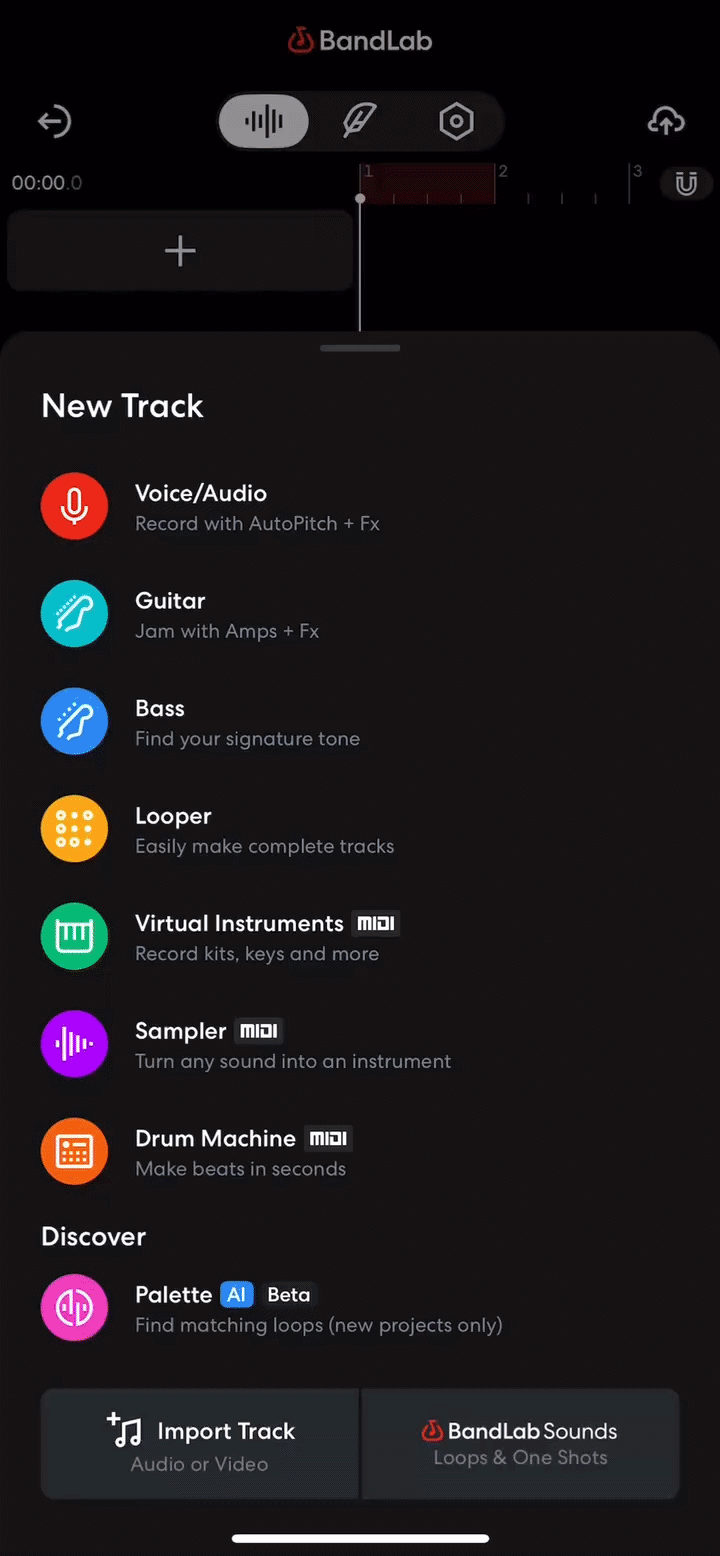Upload project using the cloud icon
This screenshot has width=720, height=1556.
(666, 122)
